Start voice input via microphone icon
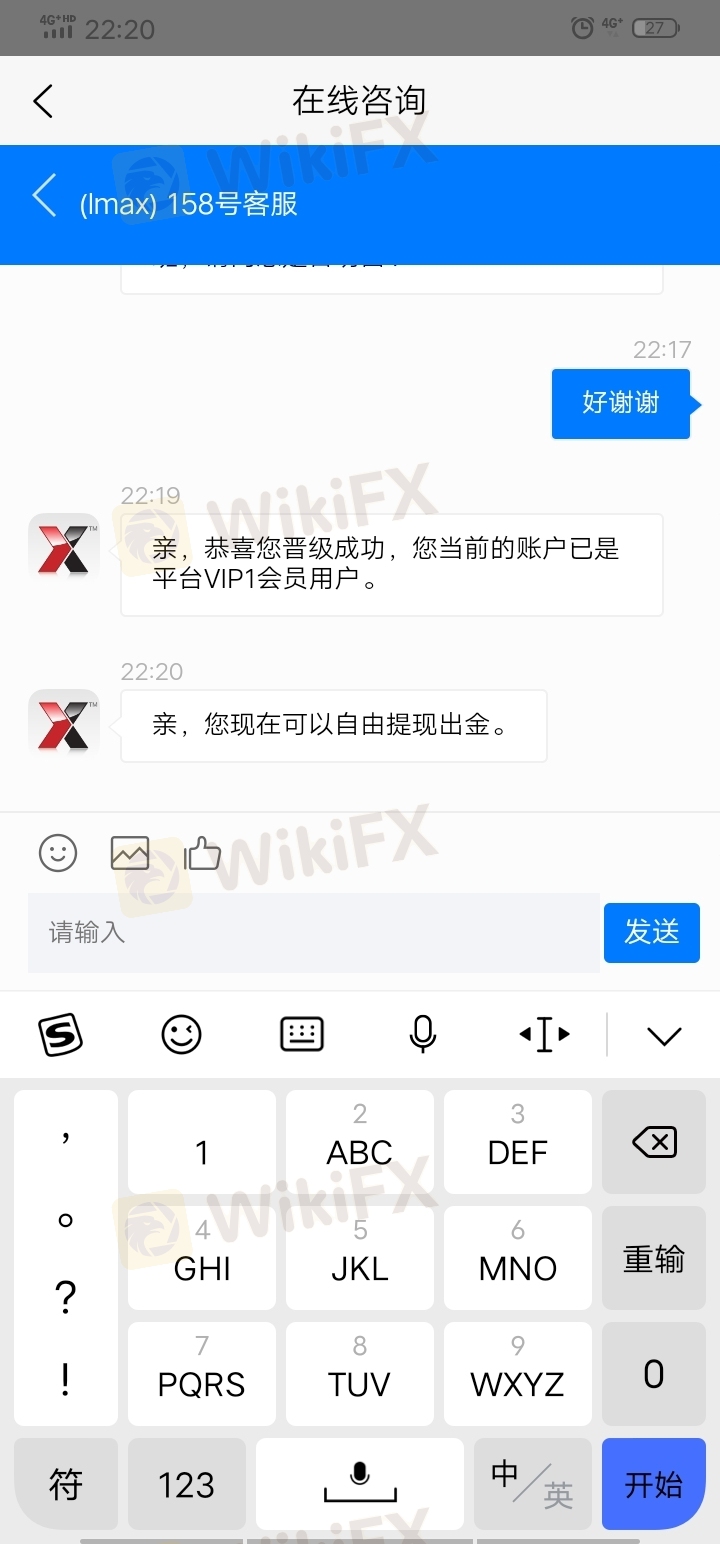This screenshot has height=1544, width=720. click(423, 1035)
